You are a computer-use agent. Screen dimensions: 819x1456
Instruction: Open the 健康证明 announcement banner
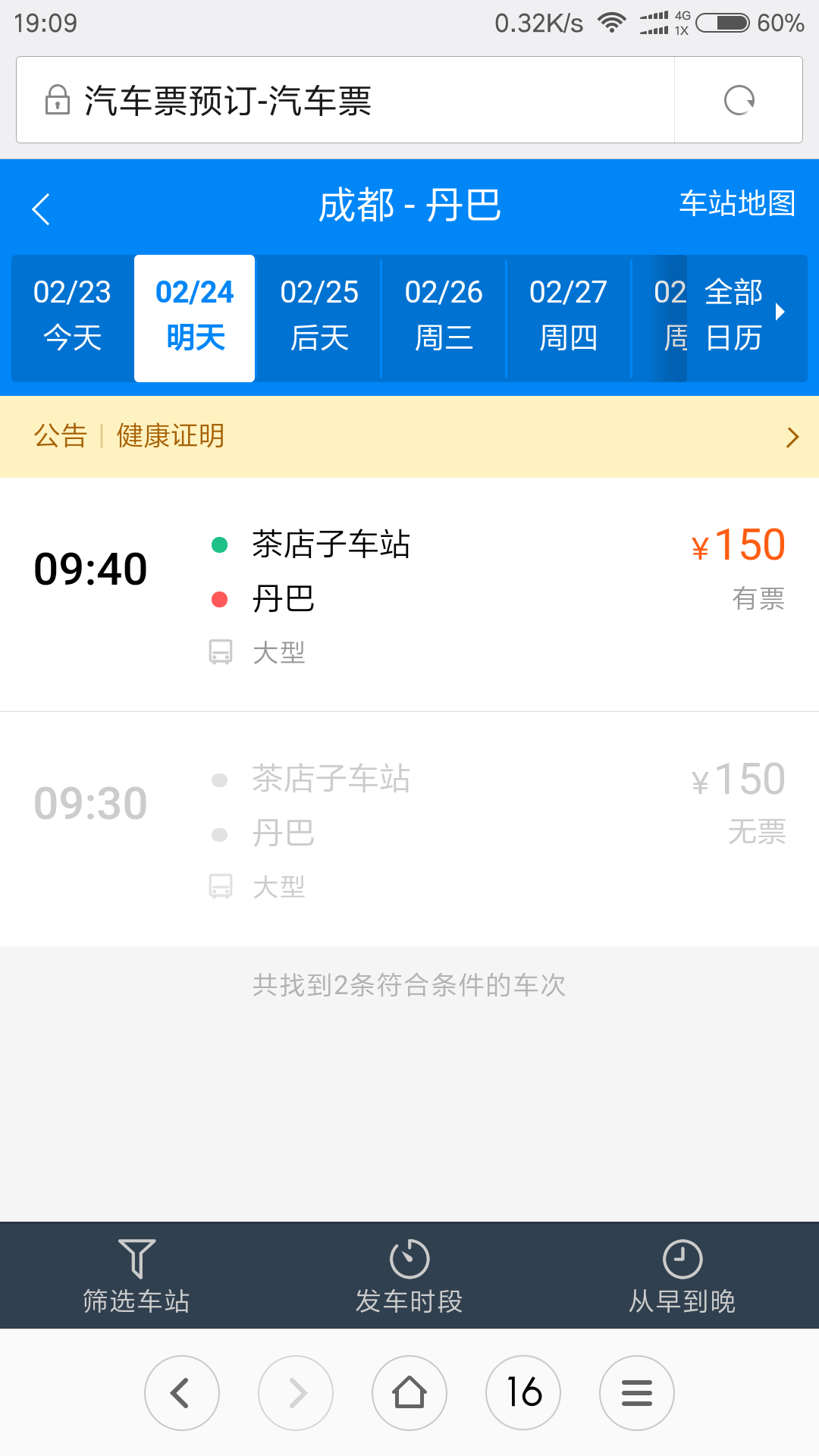pyautogui.click(x=409, y=436)
